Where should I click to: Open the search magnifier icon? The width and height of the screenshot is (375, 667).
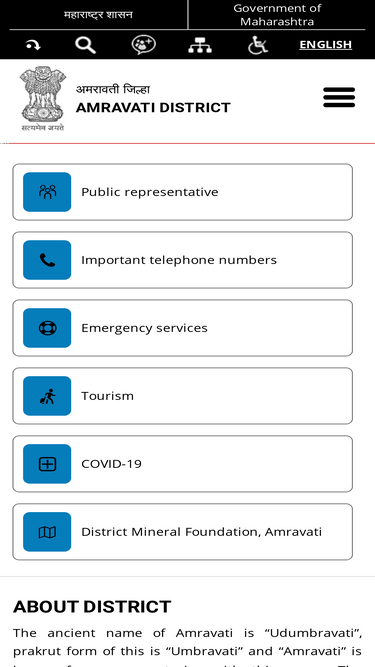tap(85, 45)
